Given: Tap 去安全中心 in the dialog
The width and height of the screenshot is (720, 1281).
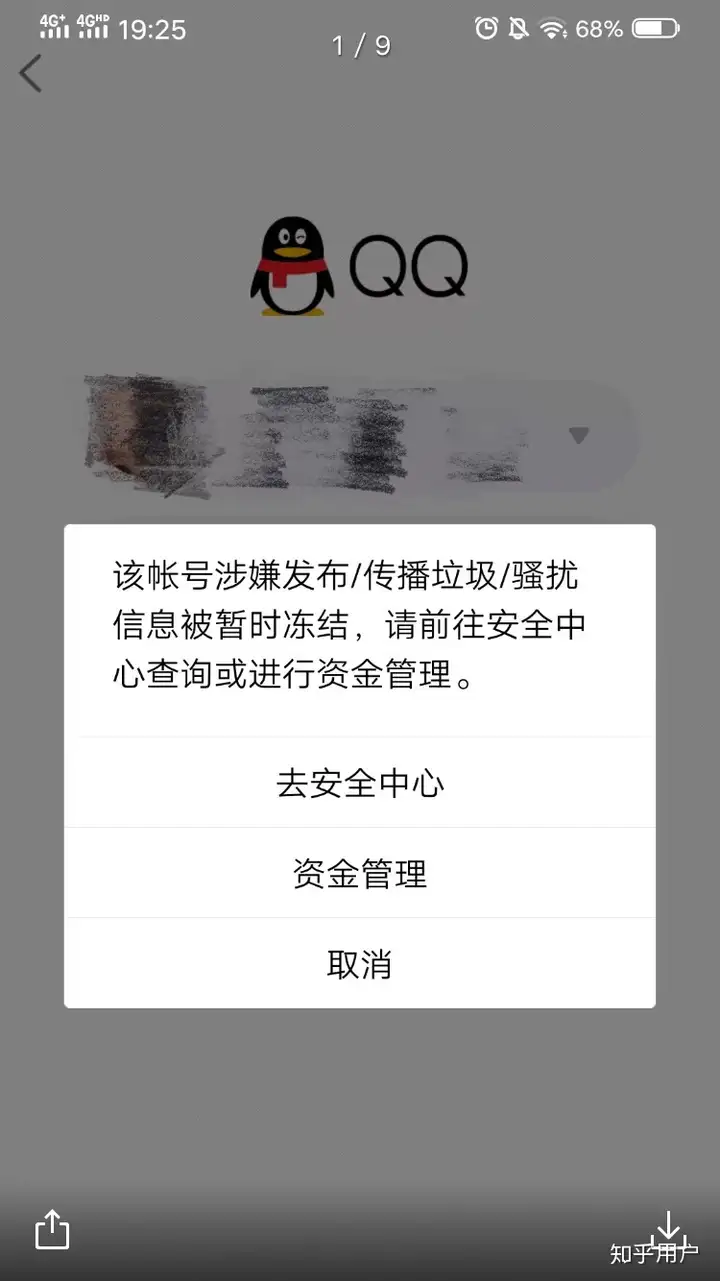Looking at the screenshot, I should coord(360,783).
